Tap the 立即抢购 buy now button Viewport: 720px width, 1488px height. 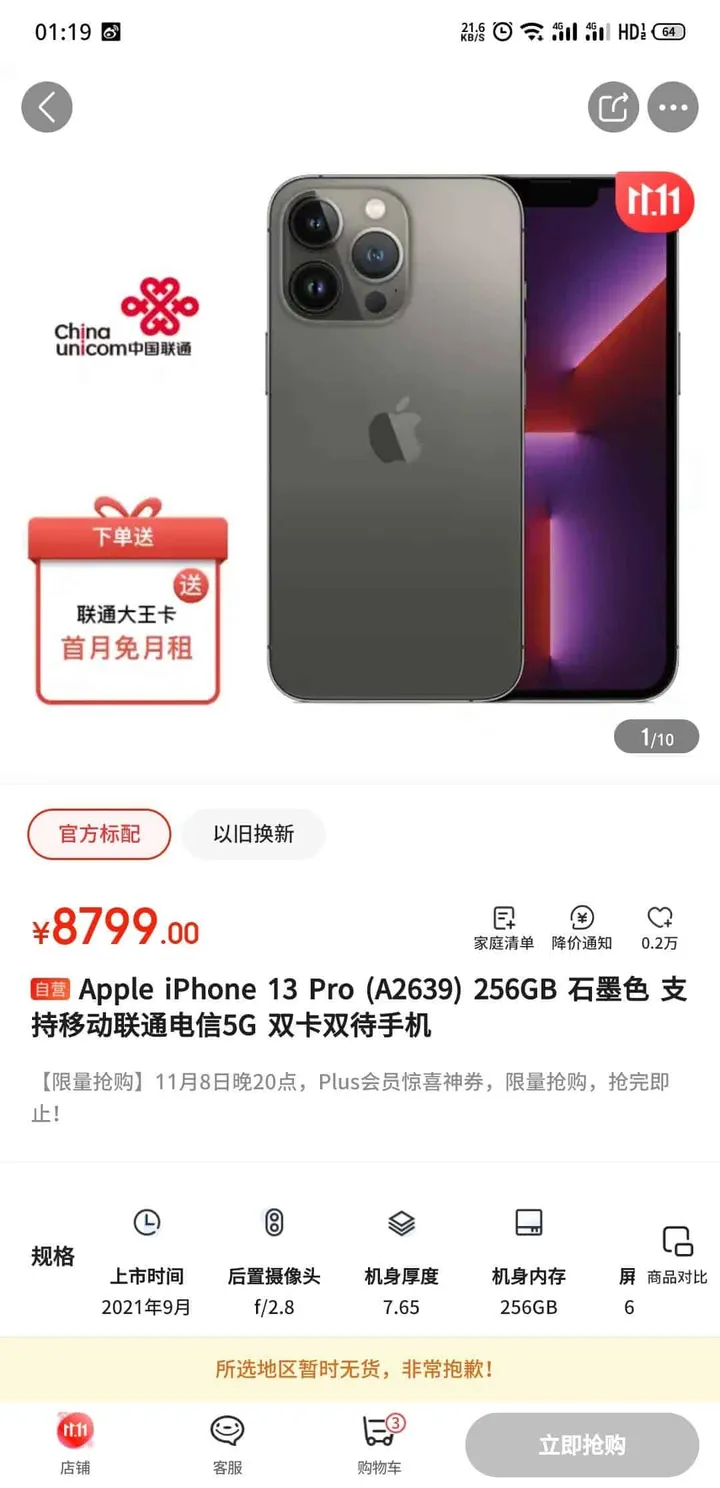pos(582,1445)
